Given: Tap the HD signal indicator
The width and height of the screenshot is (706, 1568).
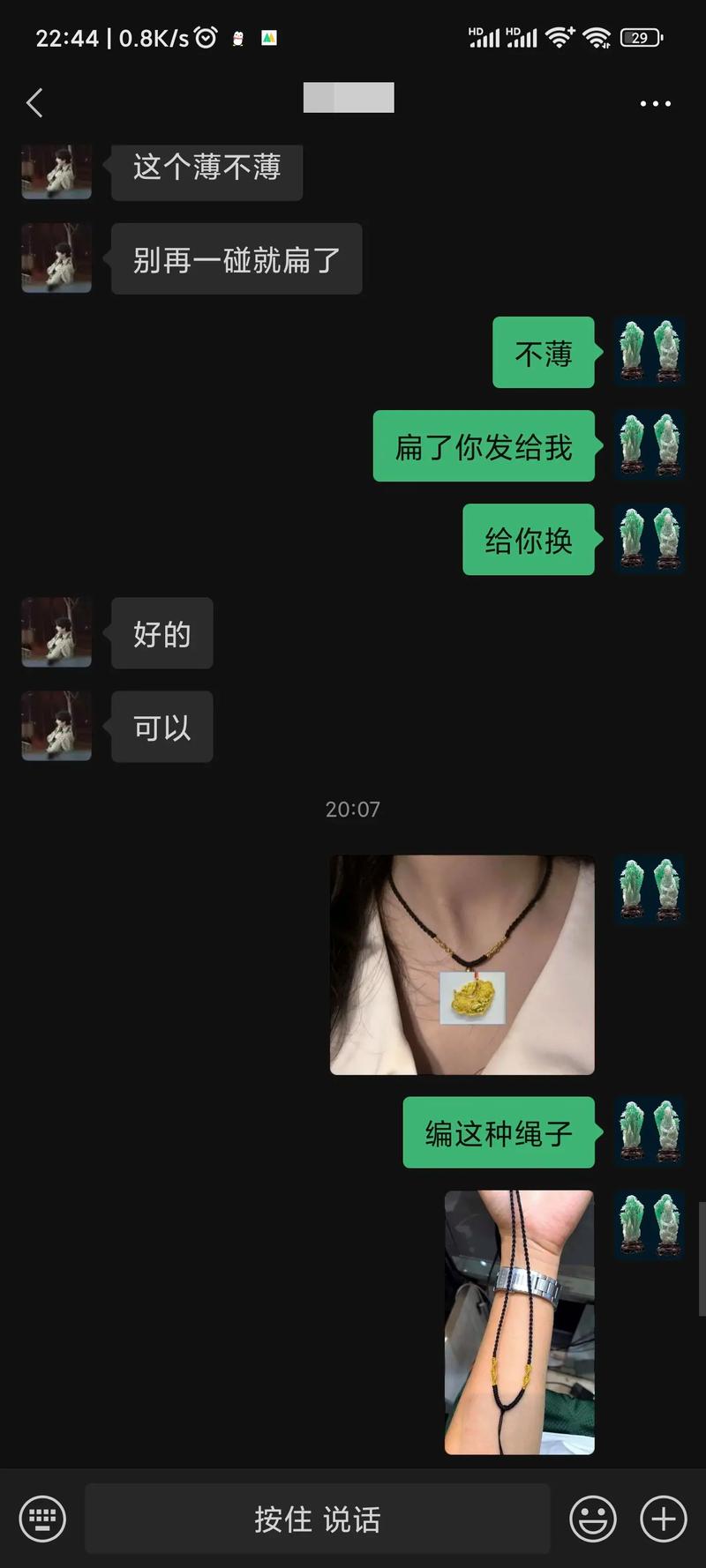Looking at the screenshot, I should tap(485, 35).
